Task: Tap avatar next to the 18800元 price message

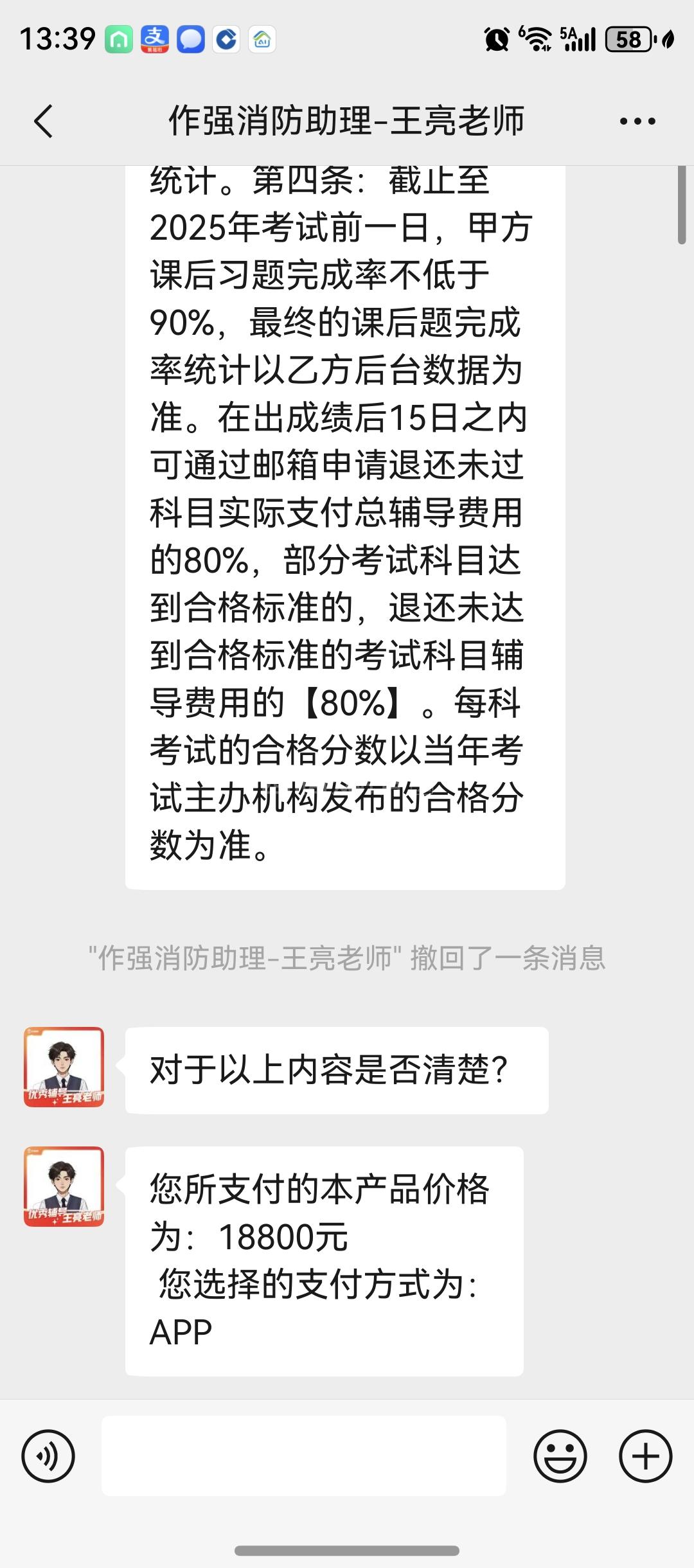Action: [x=64, y=1187]
